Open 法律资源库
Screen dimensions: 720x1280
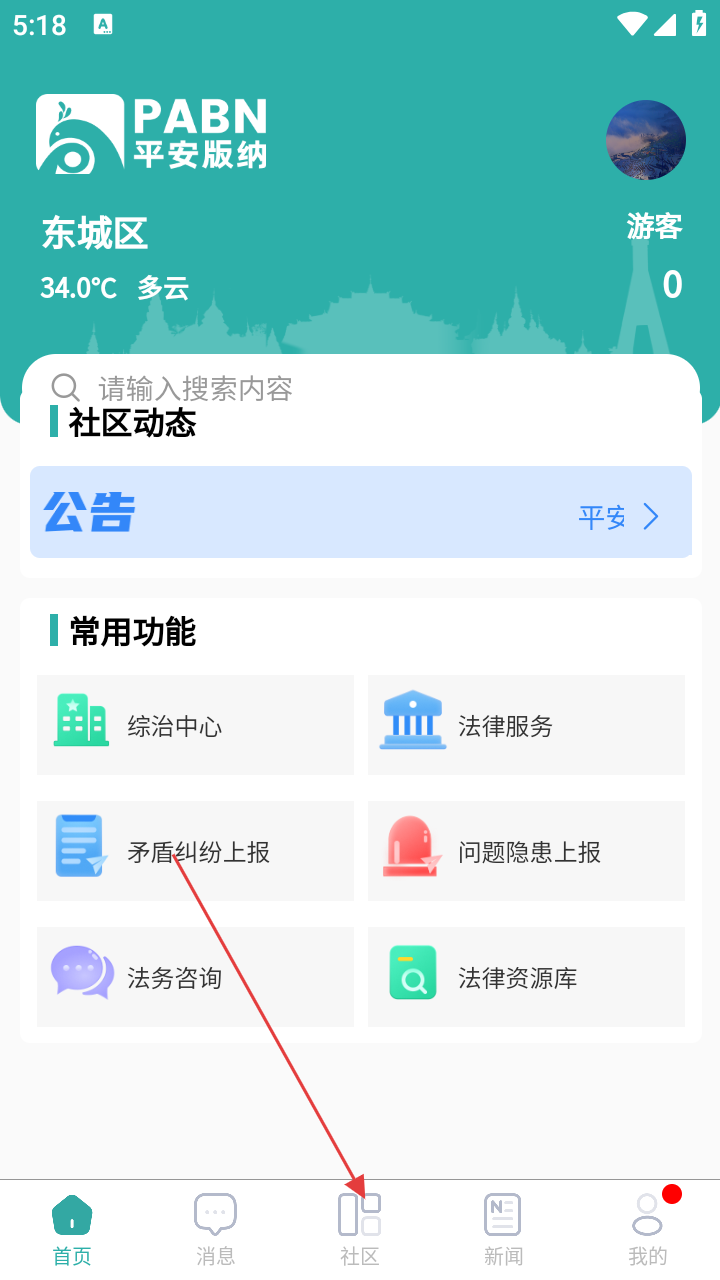point(526,977)
